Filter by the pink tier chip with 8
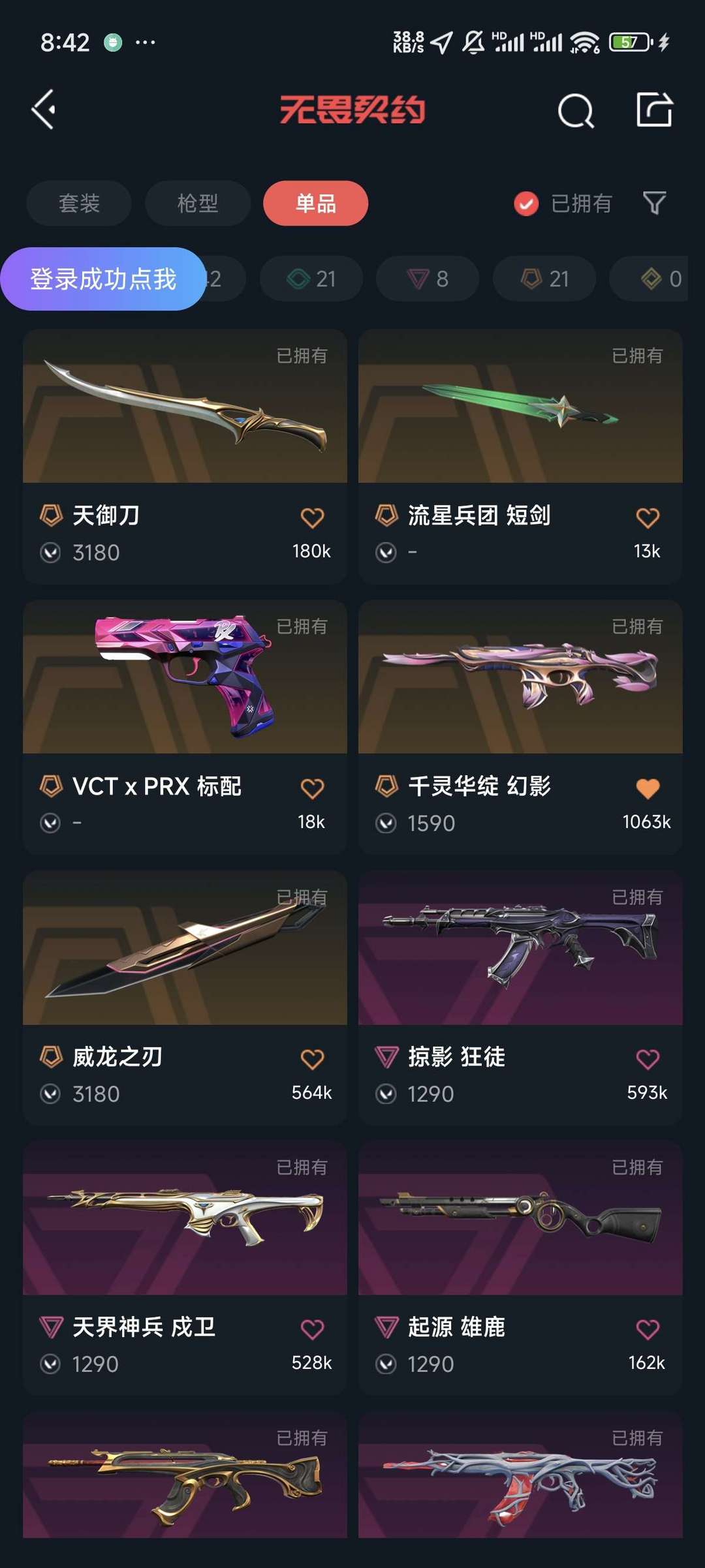Image resolution: width=705 pixels, height=1568 pixels. [x=428, y=279]
